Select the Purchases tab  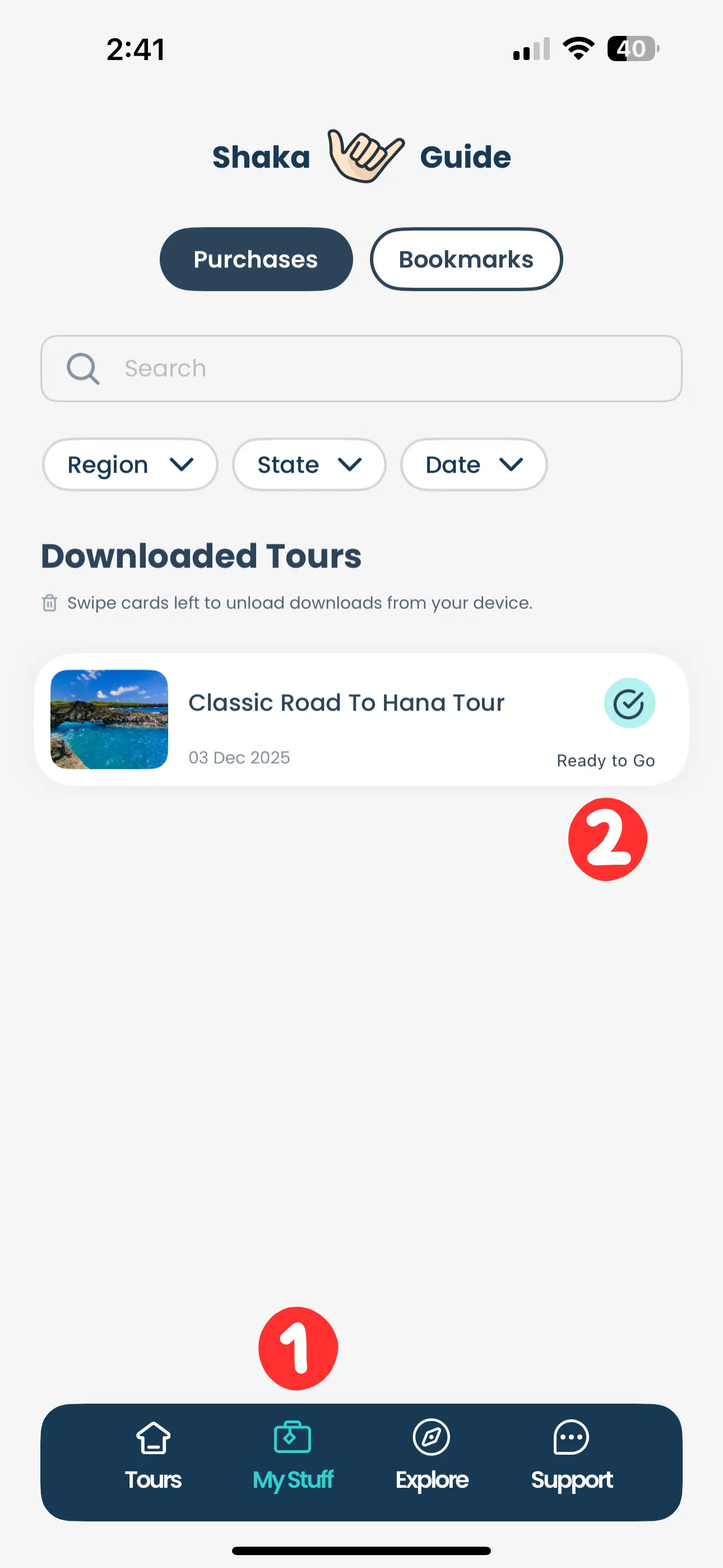[256, 259]
